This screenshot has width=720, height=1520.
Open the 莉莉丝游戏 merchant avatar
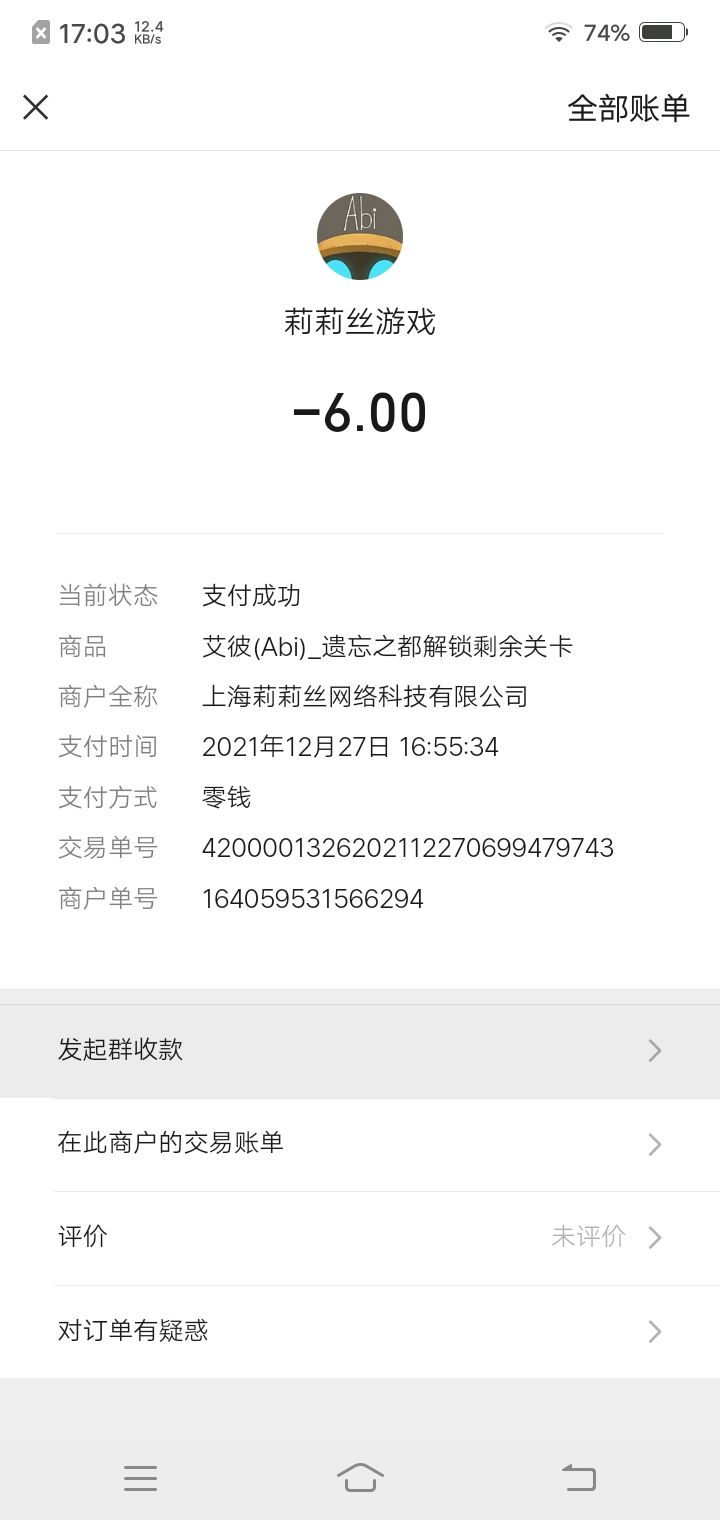point(360,236)
